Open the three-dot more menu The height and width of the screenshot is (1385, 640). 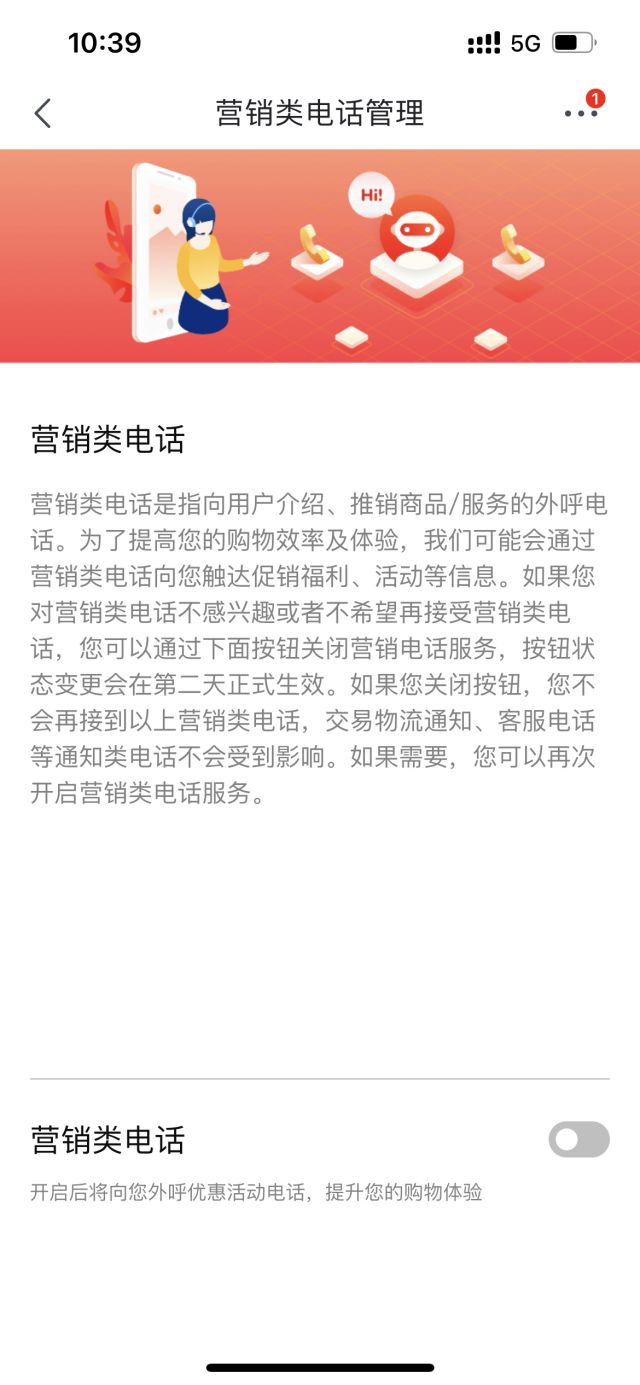[580, 113]
